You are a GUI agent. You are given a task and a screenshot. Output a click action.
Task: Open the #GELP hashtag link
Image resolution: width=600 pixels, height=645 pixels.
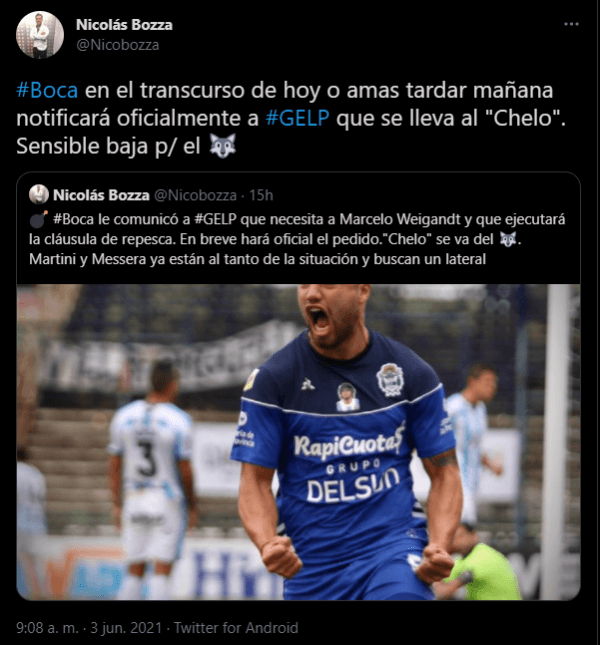tap(300, 118)
